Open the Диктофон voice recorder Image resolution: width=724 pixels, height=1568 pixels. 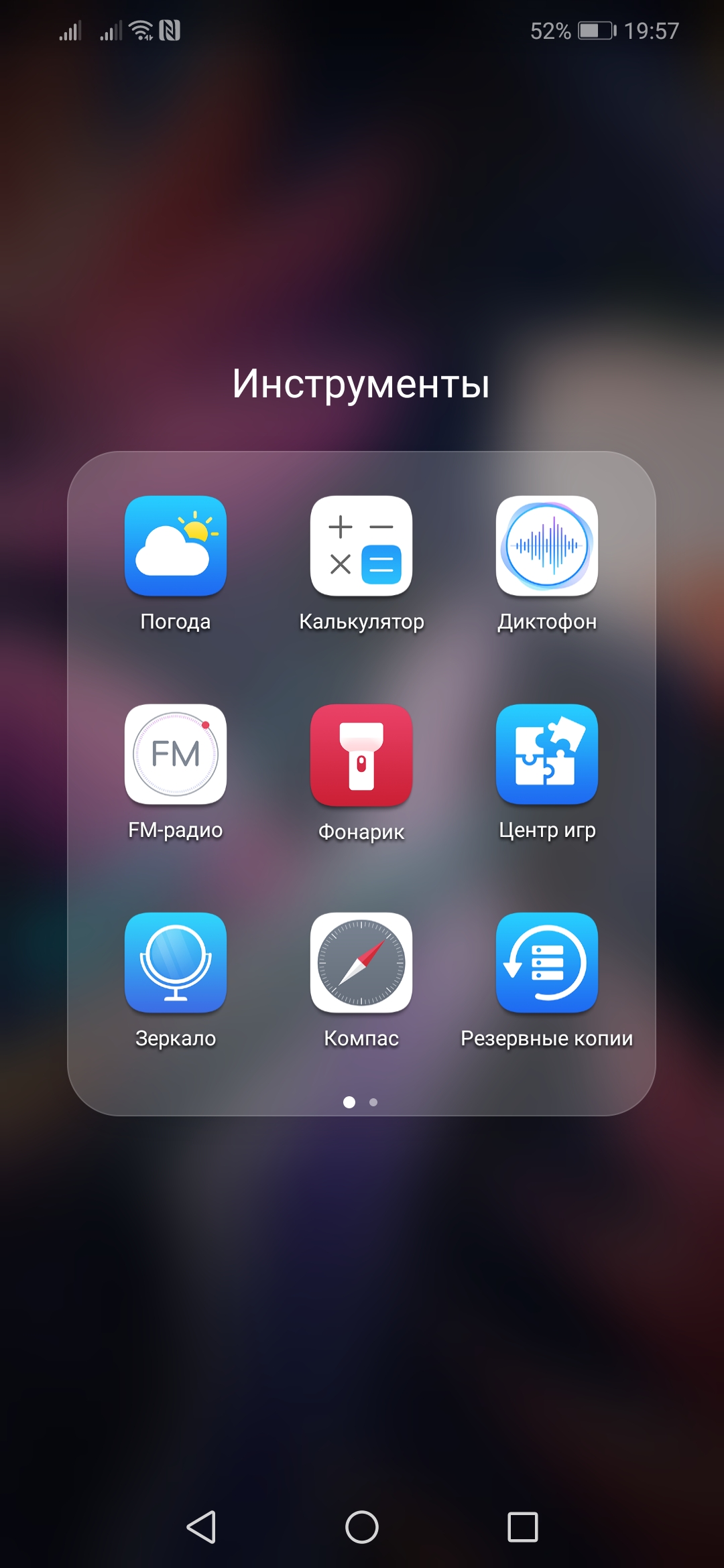tap(547, 546)
